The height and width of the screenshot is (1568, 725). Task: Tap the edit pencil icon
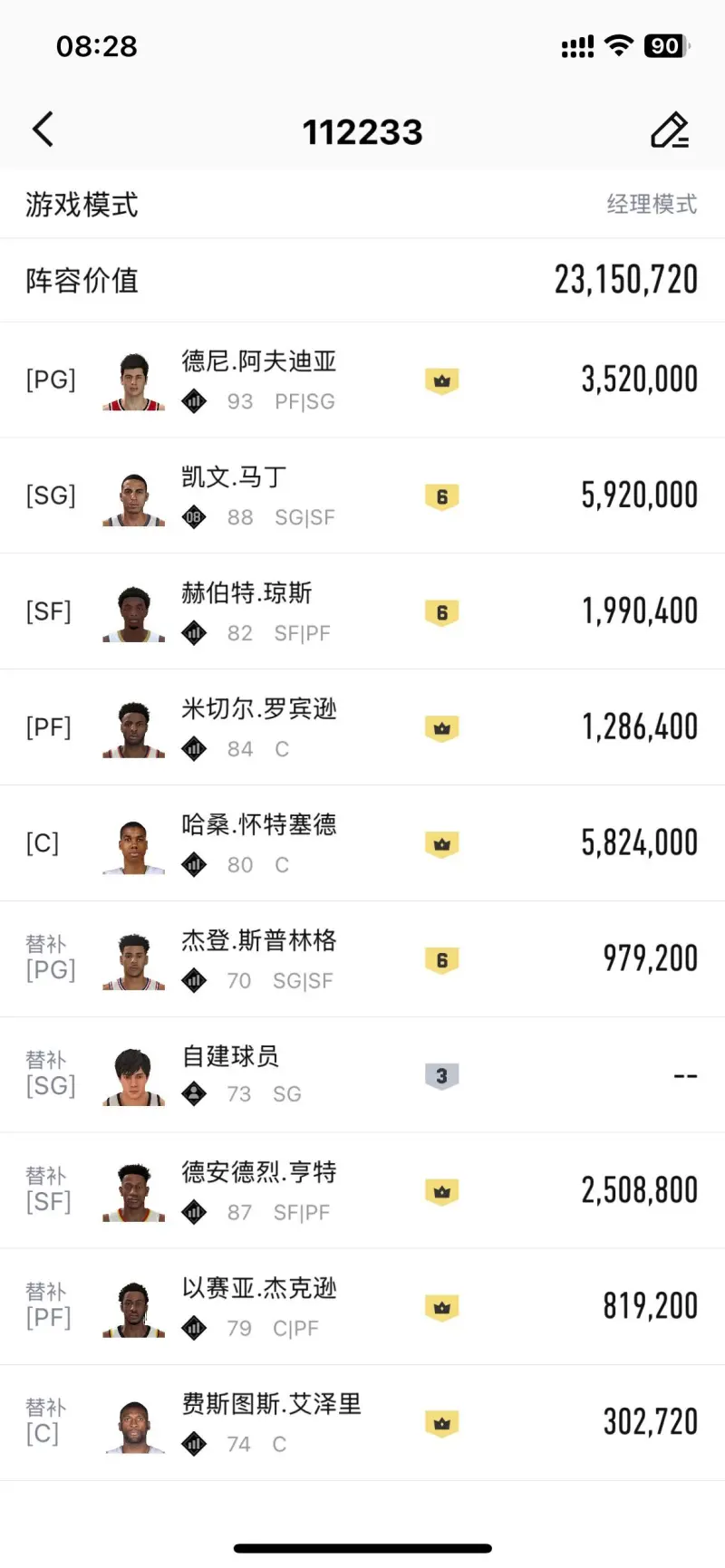click(670, 130)
